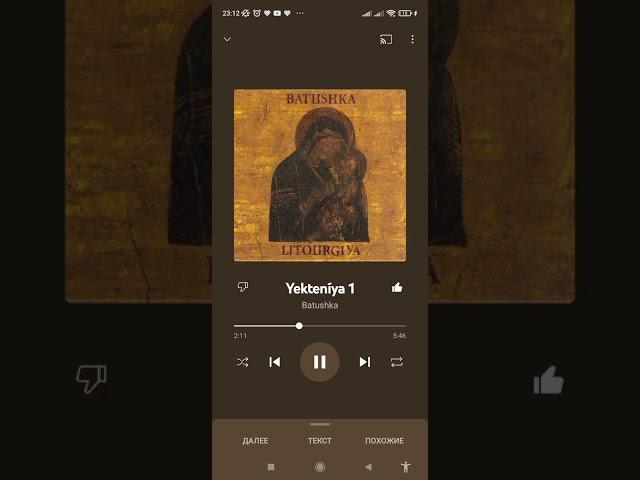640x480 pixels.
Task: Cast playback to another device
Action: (386, 40)
